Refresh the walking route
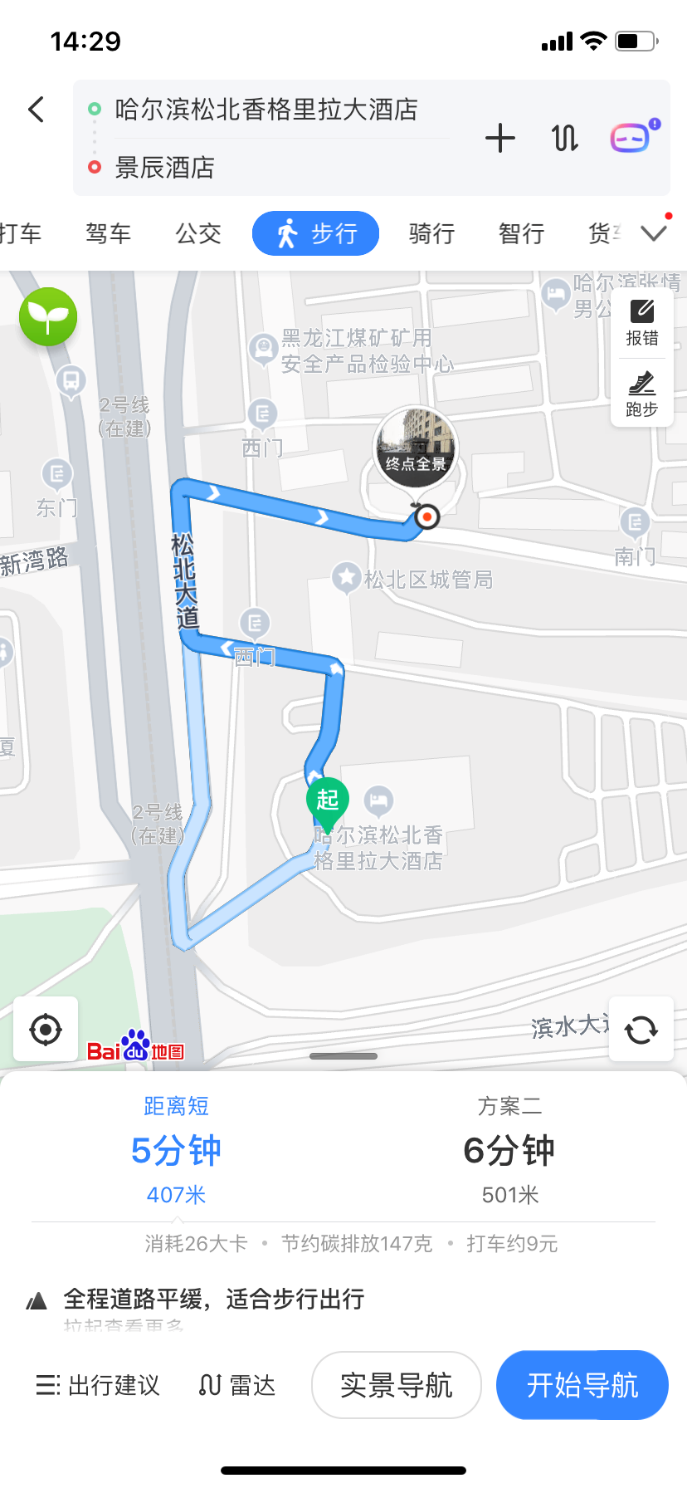 click(641, 1029)
